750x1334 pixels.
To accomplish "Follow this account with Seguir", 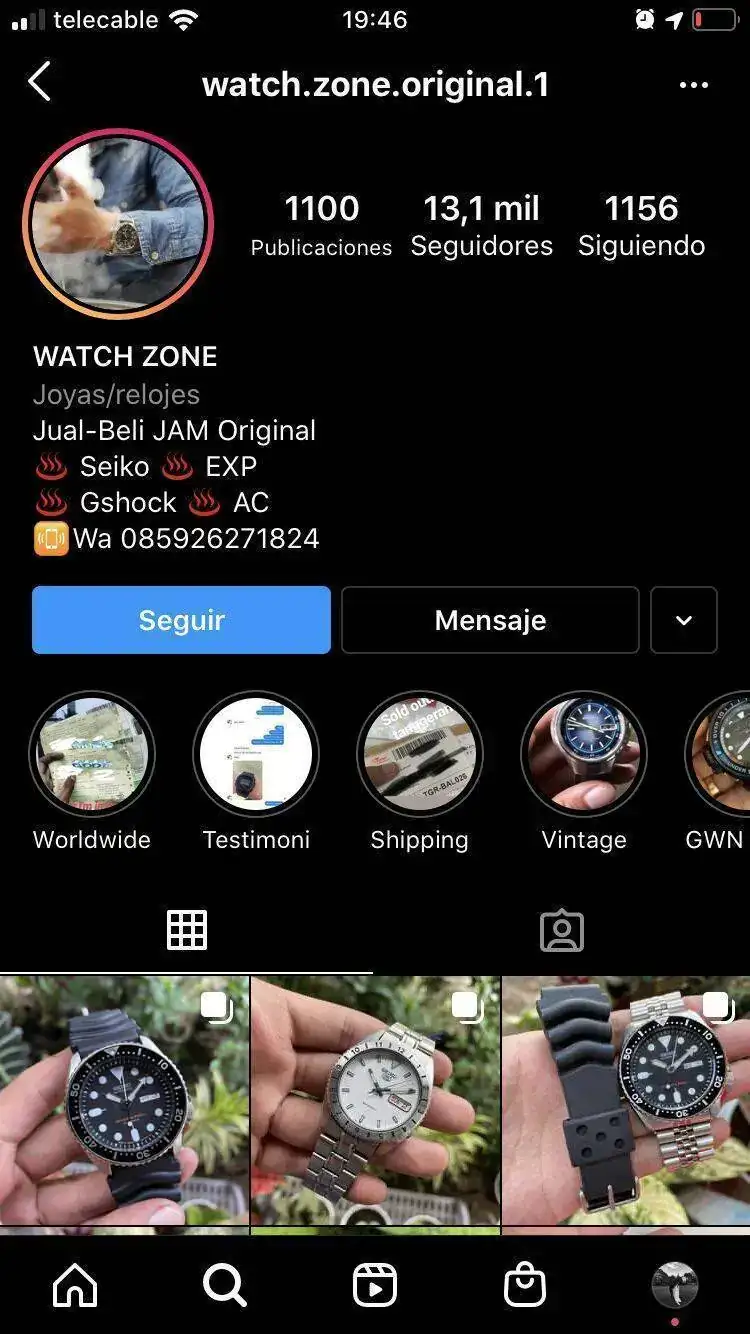I will coord(181,620).
